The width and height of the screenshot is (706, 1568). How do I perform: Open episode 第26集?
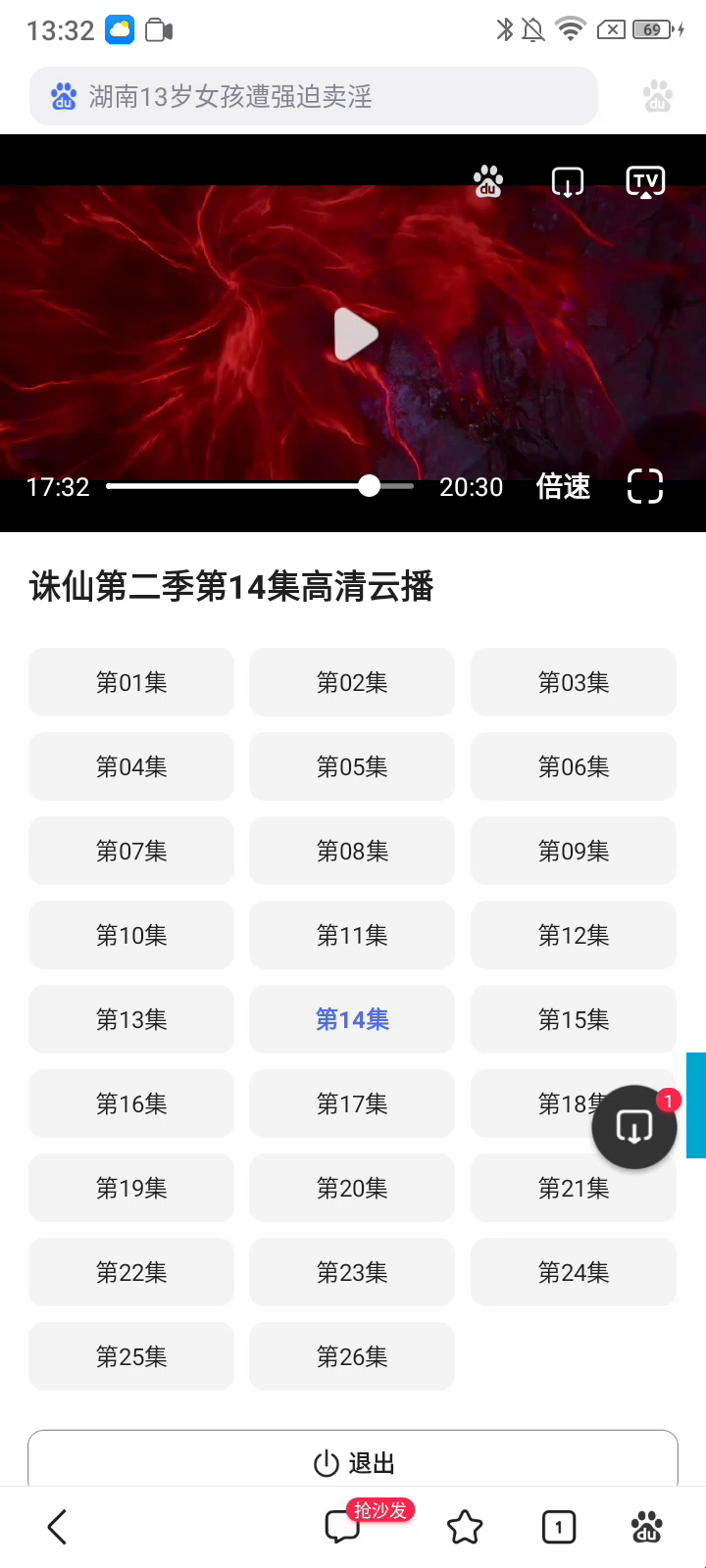click(352, 1356)
